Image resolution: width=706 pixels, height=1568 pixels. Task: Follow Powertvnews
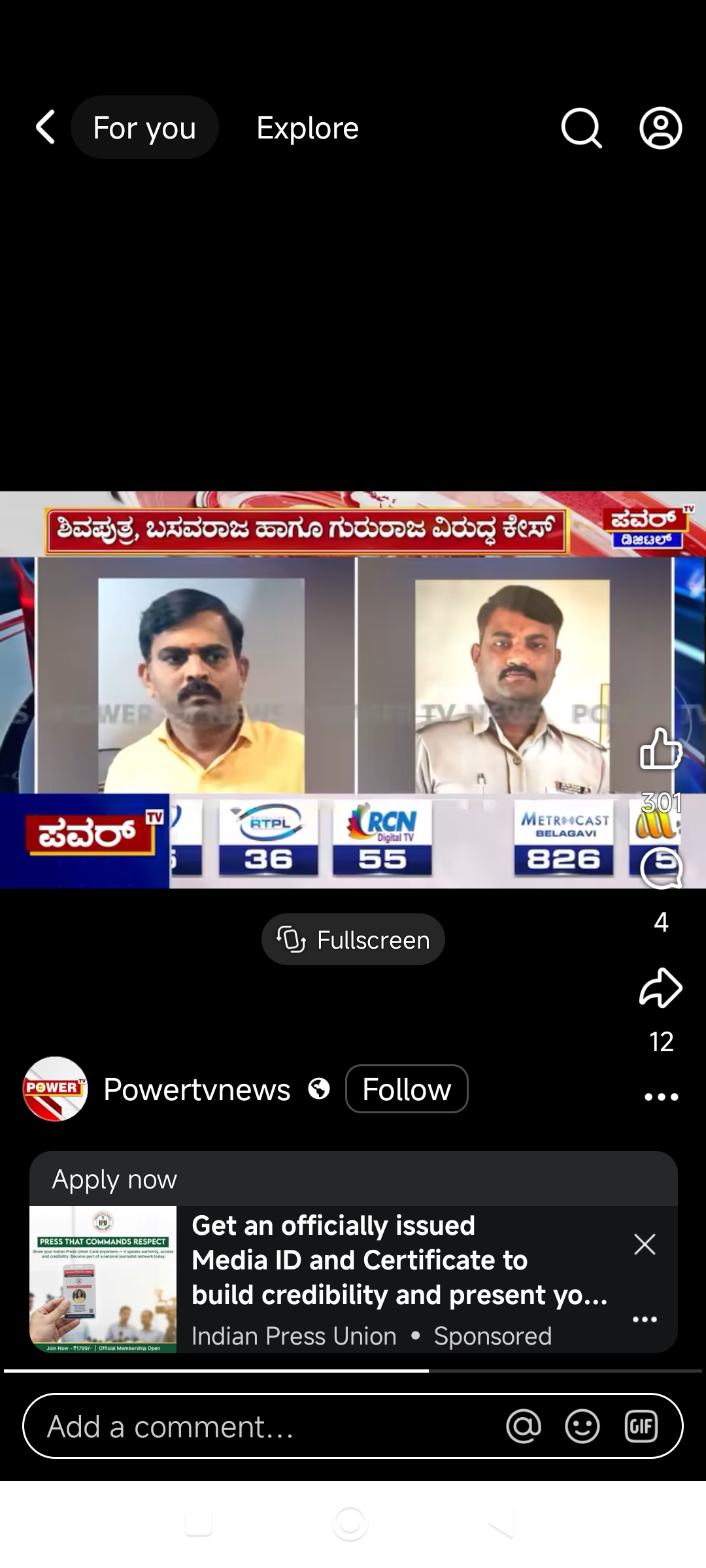tap(407, 1089)
